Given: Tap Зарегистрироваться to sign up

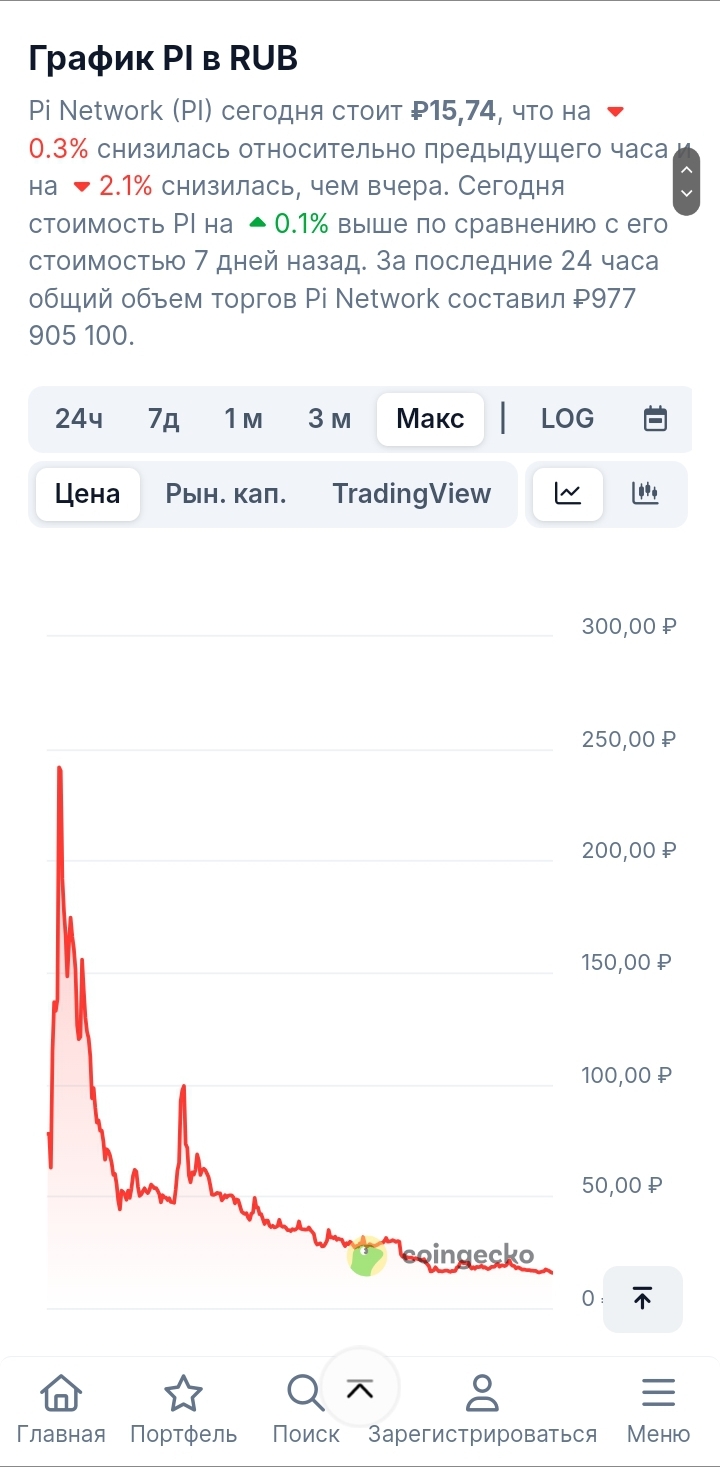Looking at the screenshot, I should pyautogui.click(x=482, y=1408).
